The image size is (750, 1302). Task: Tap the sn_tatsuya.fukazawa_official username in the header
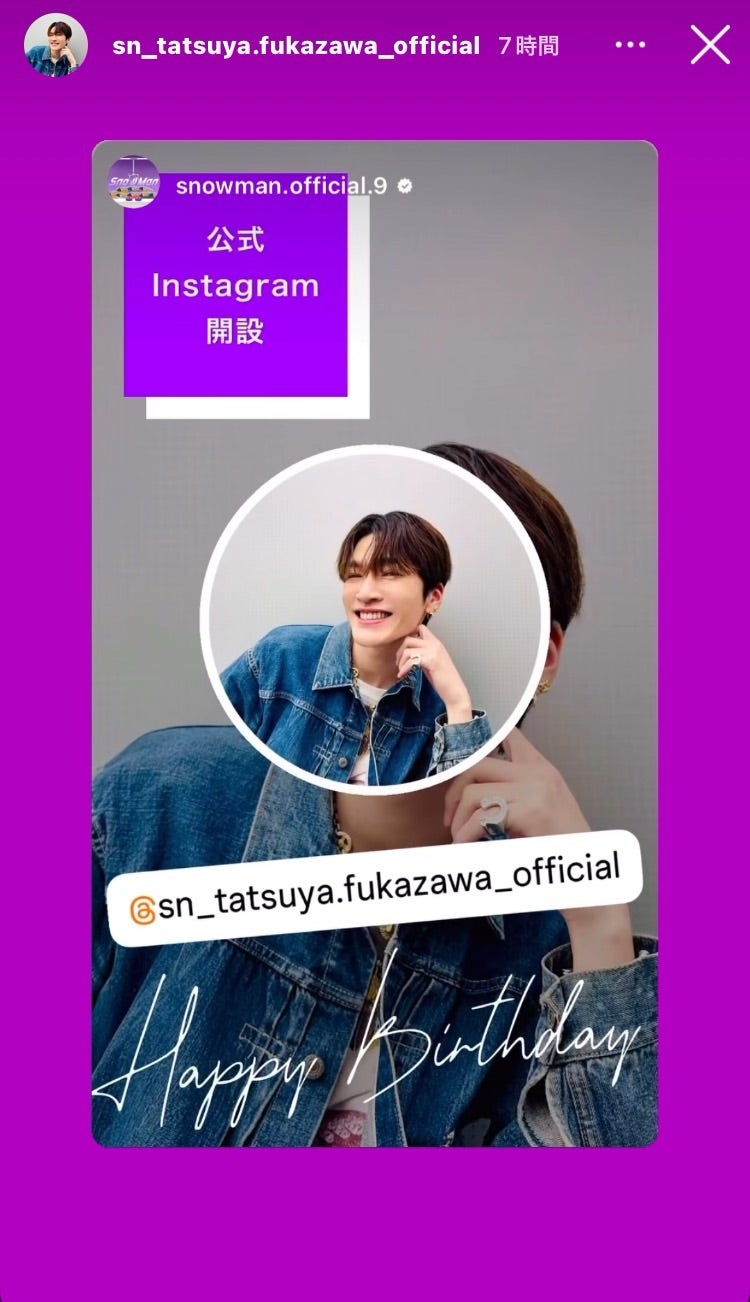tap(297, 46)
